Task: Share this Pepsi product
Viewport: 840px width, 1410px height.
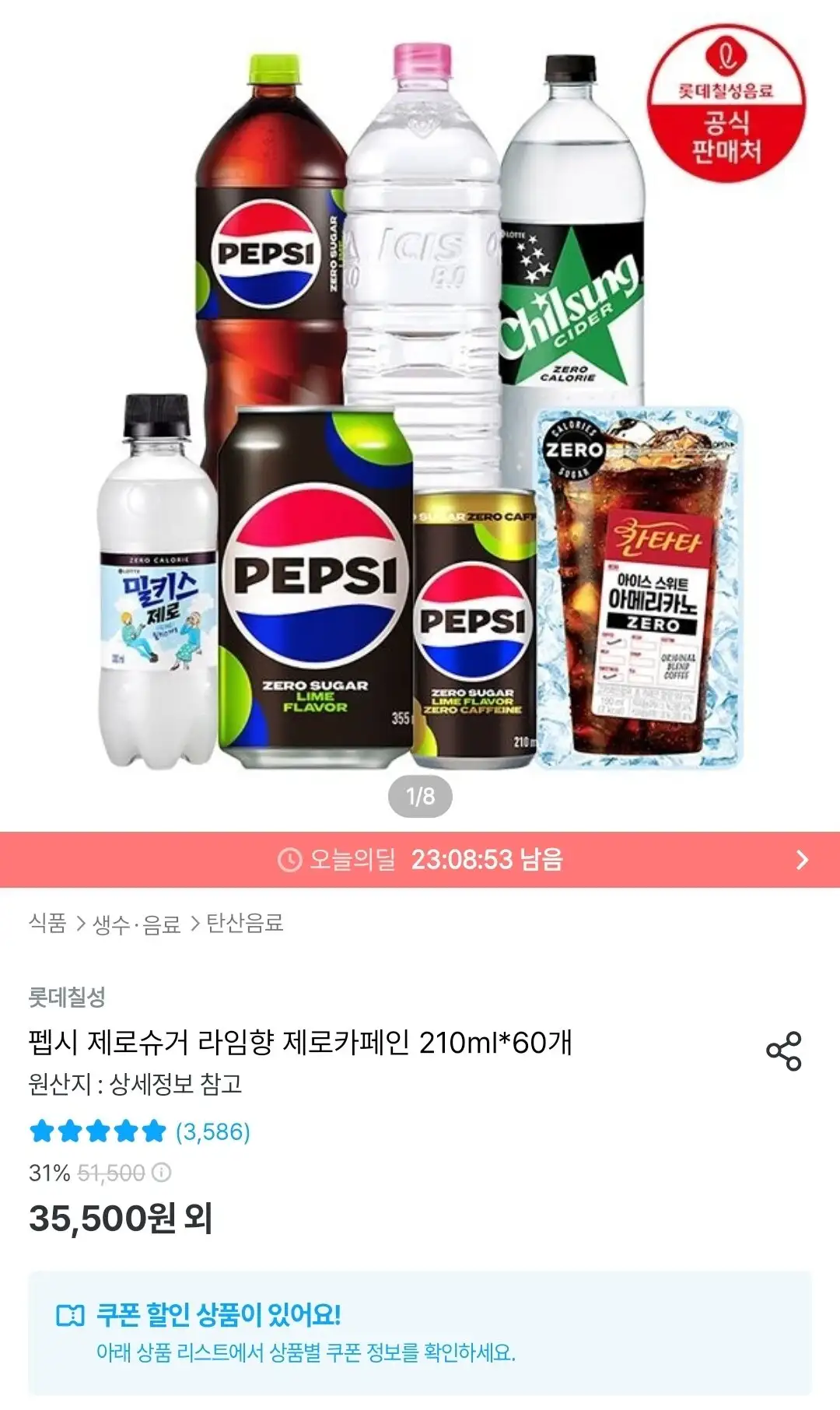Action: pyautogui.click(x=783, y=1051)
